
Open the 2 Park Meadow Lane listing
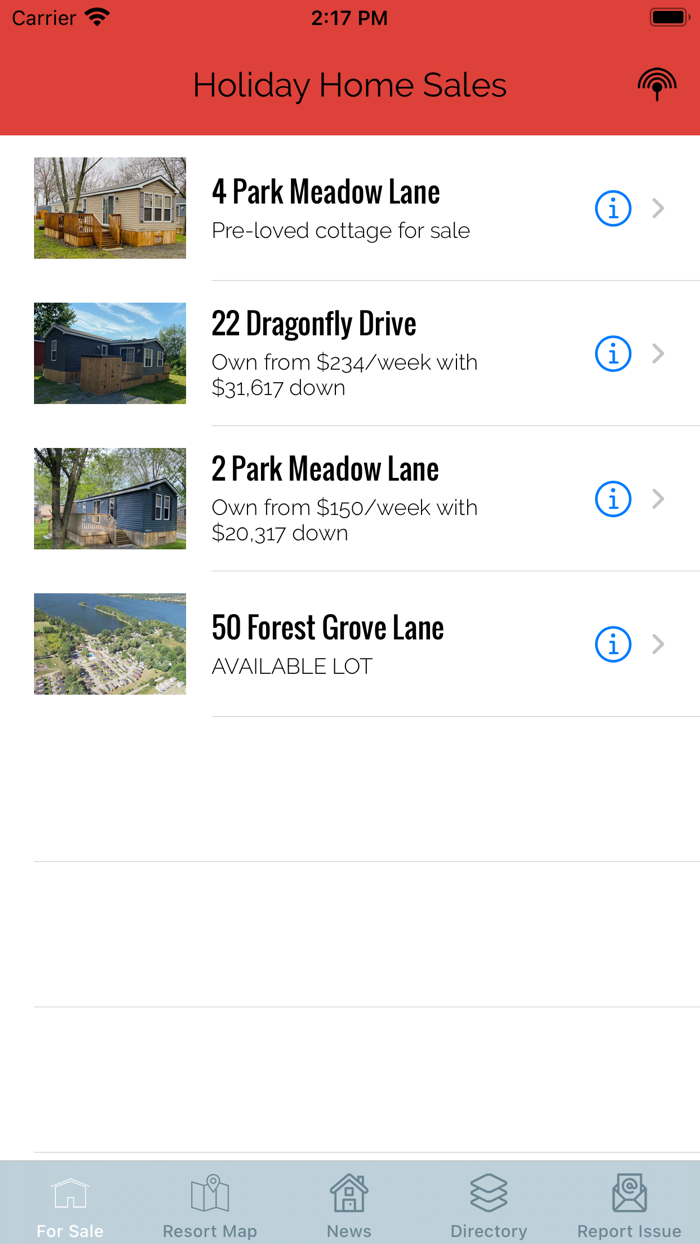pyautogui.click(x=340, y=498)
